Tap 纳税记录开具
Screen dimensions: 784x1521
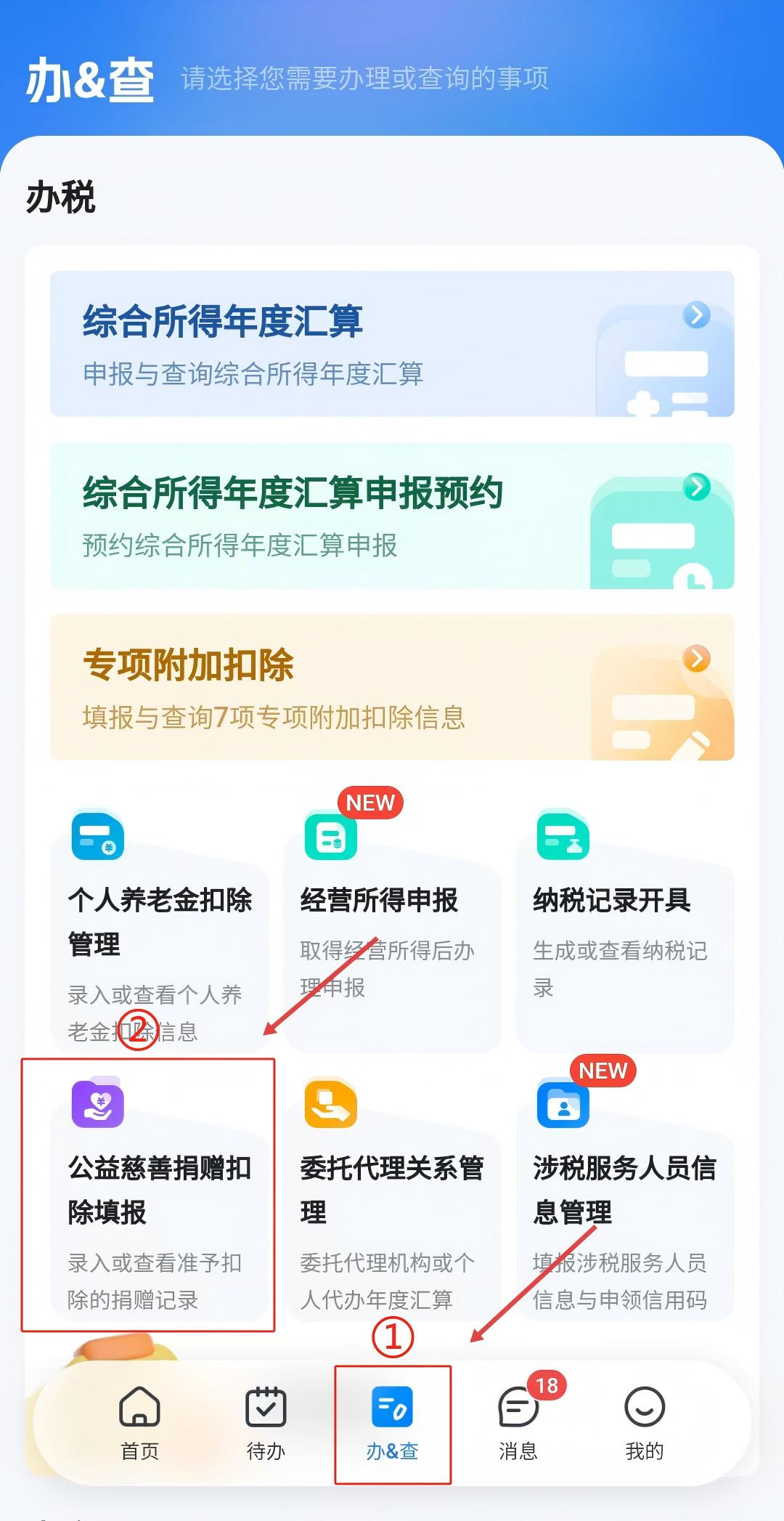pos(624,930)
